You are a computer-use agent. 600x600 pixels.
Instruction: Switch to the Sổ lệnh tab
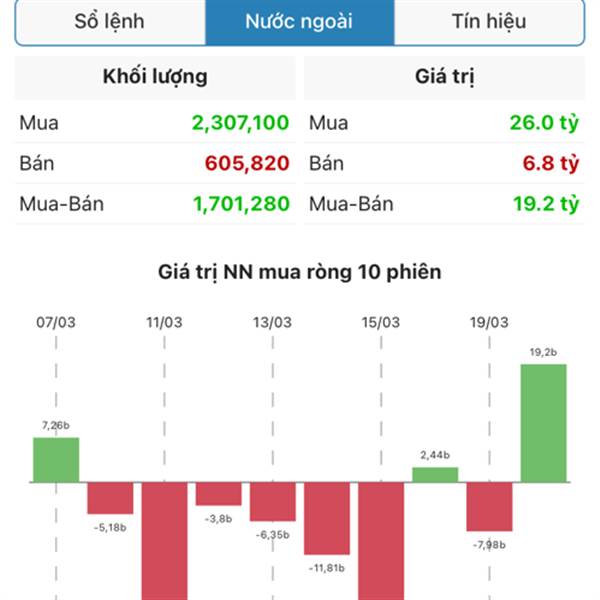click(x=110, y=21)
